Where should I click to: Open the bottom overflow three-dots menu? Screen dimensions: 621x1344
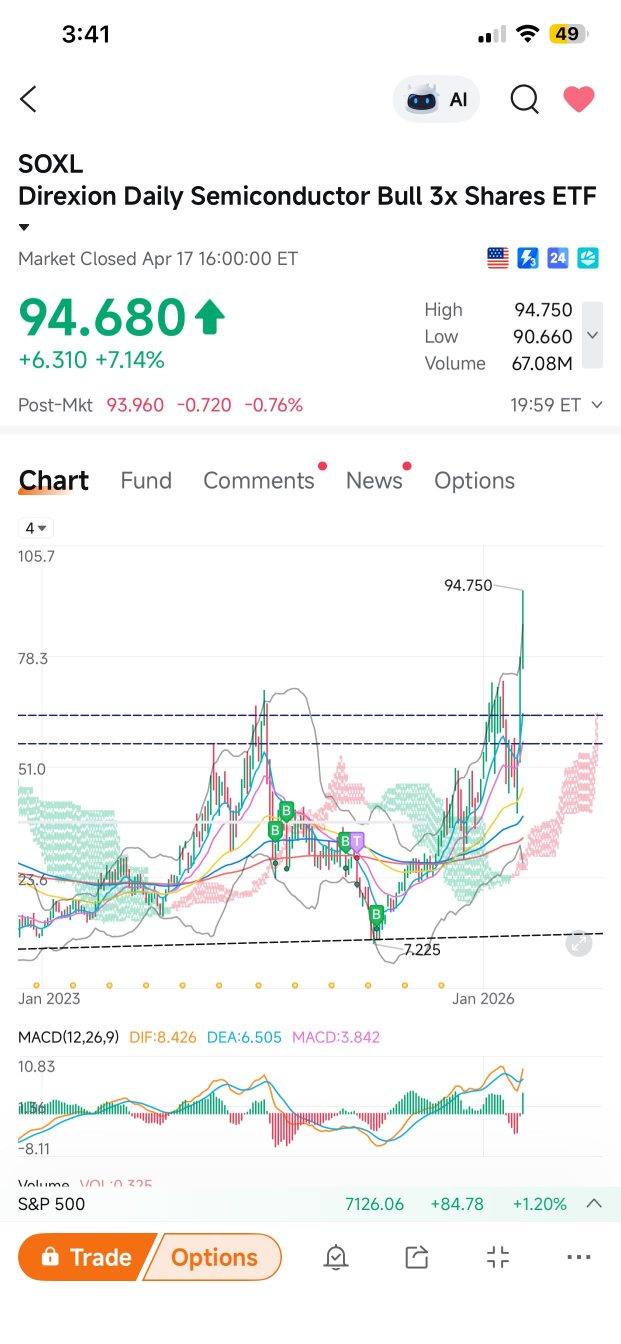click(x=579, y=1257)
